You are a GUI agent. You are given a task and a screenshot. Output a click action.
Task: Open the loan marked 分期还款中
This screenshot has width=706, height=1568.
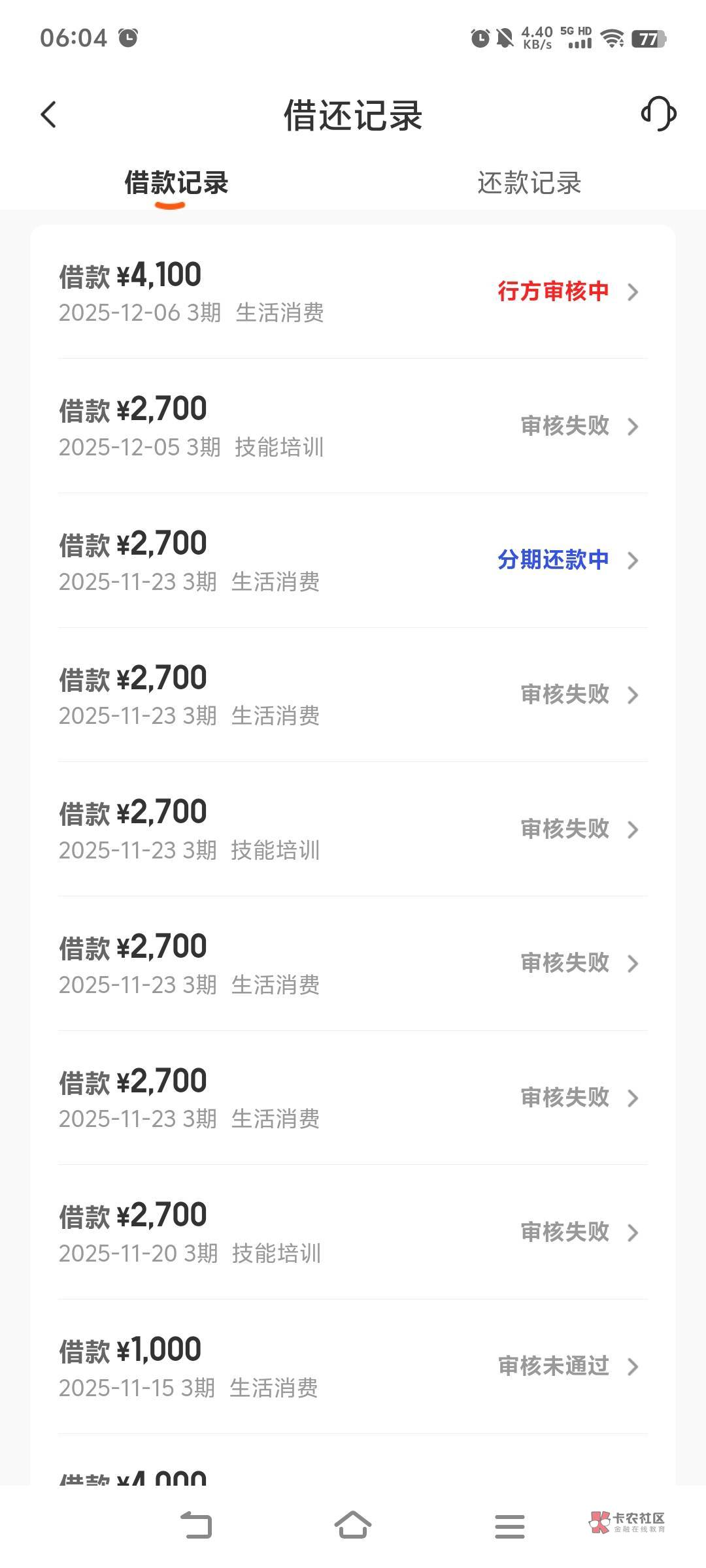point(353,561)
